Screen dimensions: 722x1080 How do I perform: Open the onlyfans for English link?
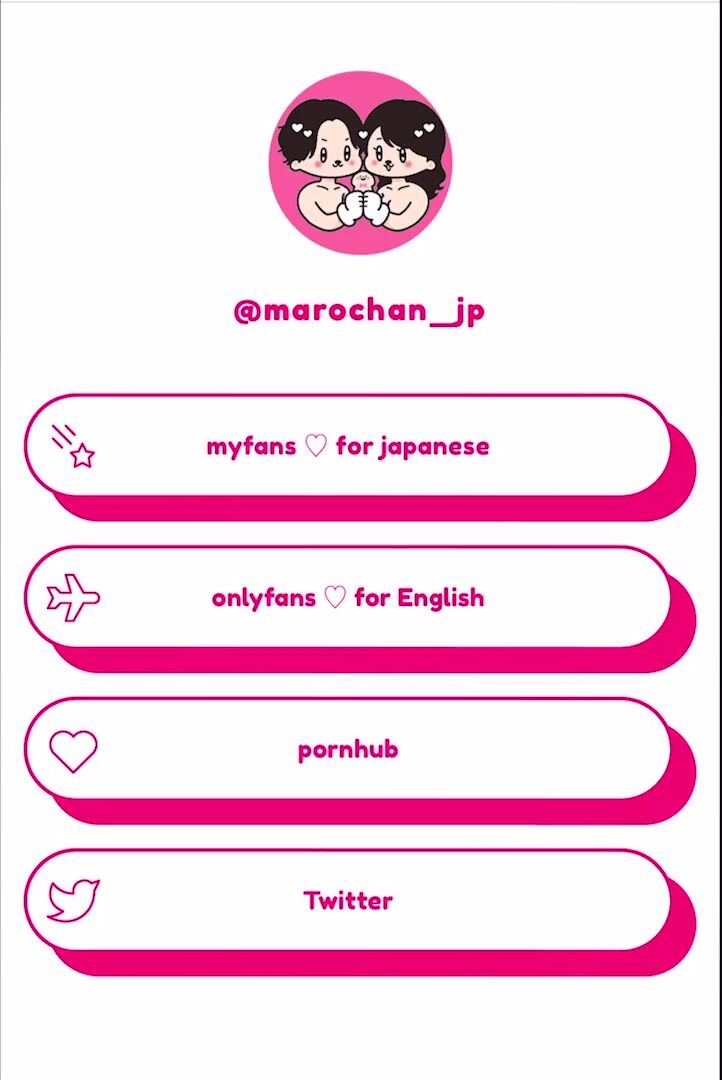(x=347, y=598)
